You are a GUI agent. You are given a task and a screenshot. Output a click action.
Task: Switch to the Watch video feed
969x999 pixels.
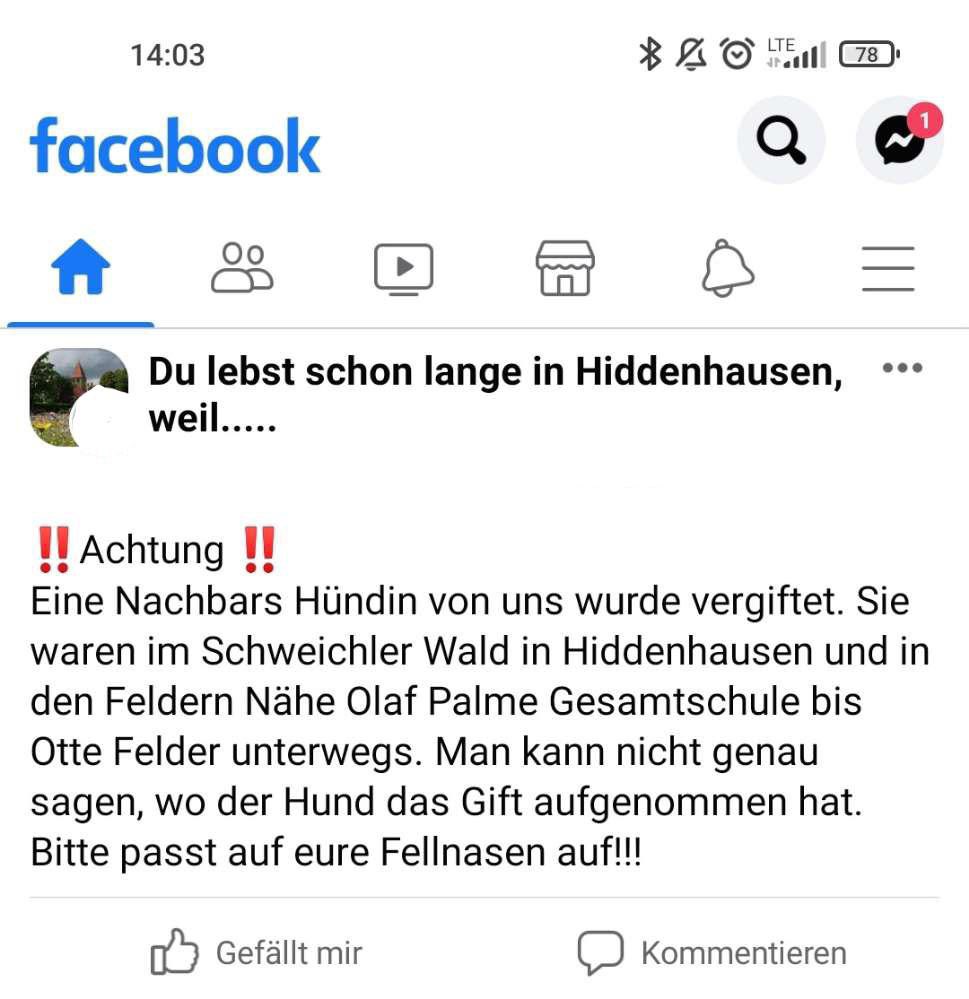pyautogui.click(x=404, y=267)
